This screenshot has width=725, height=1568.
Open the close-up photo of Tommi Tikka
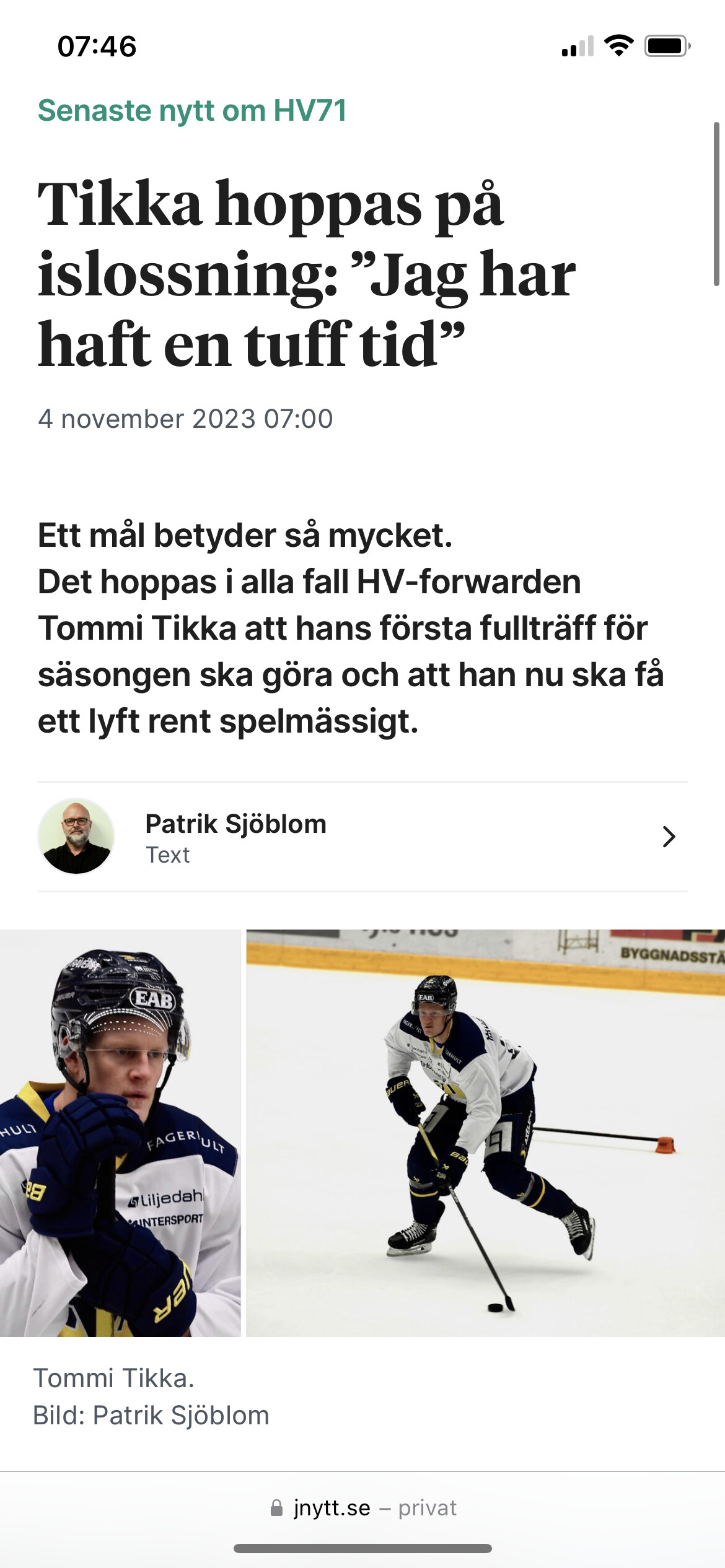(x=120, y=1133)
